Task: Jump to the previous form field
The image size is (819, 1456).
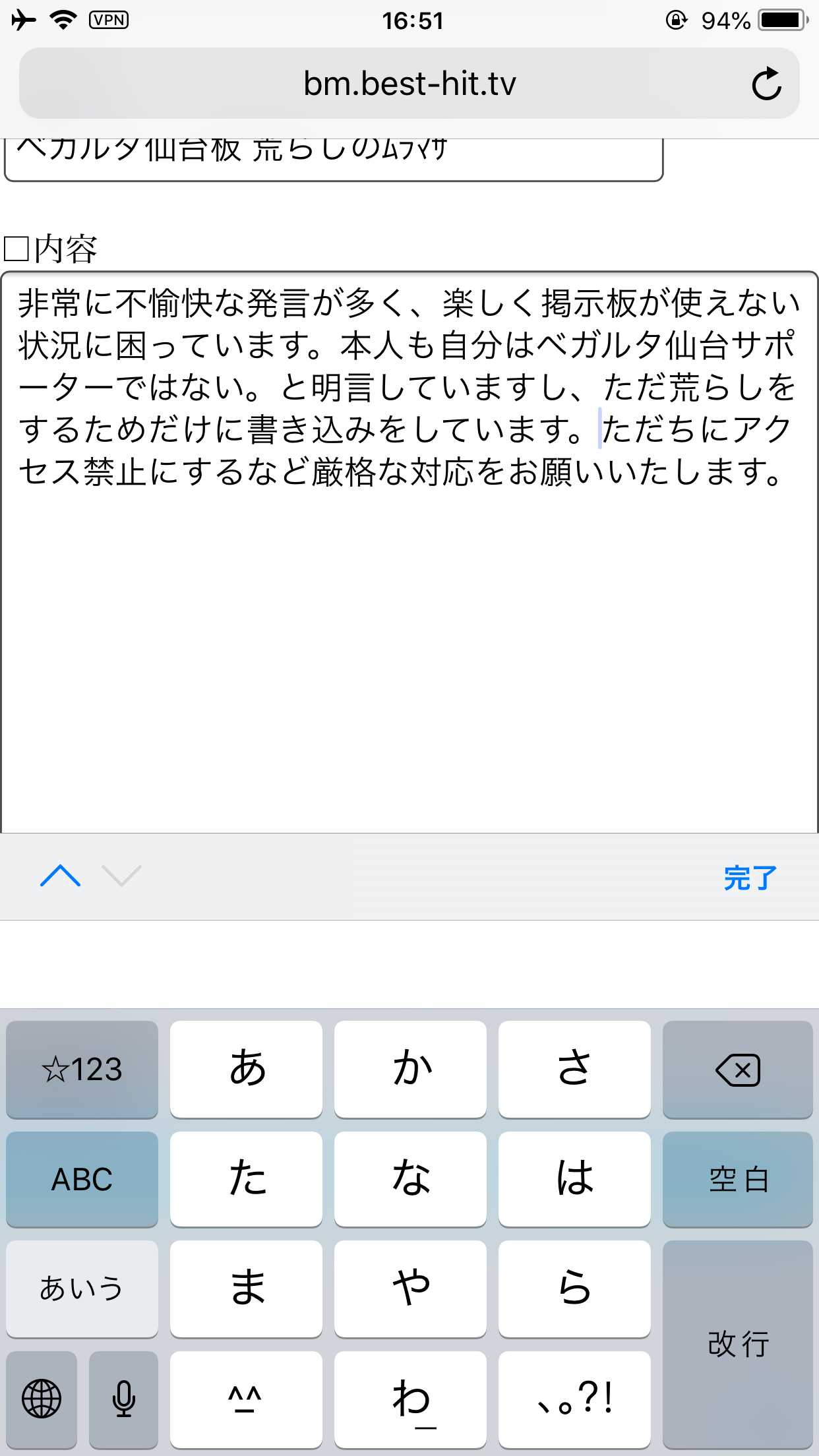Action: coord(60,876)
